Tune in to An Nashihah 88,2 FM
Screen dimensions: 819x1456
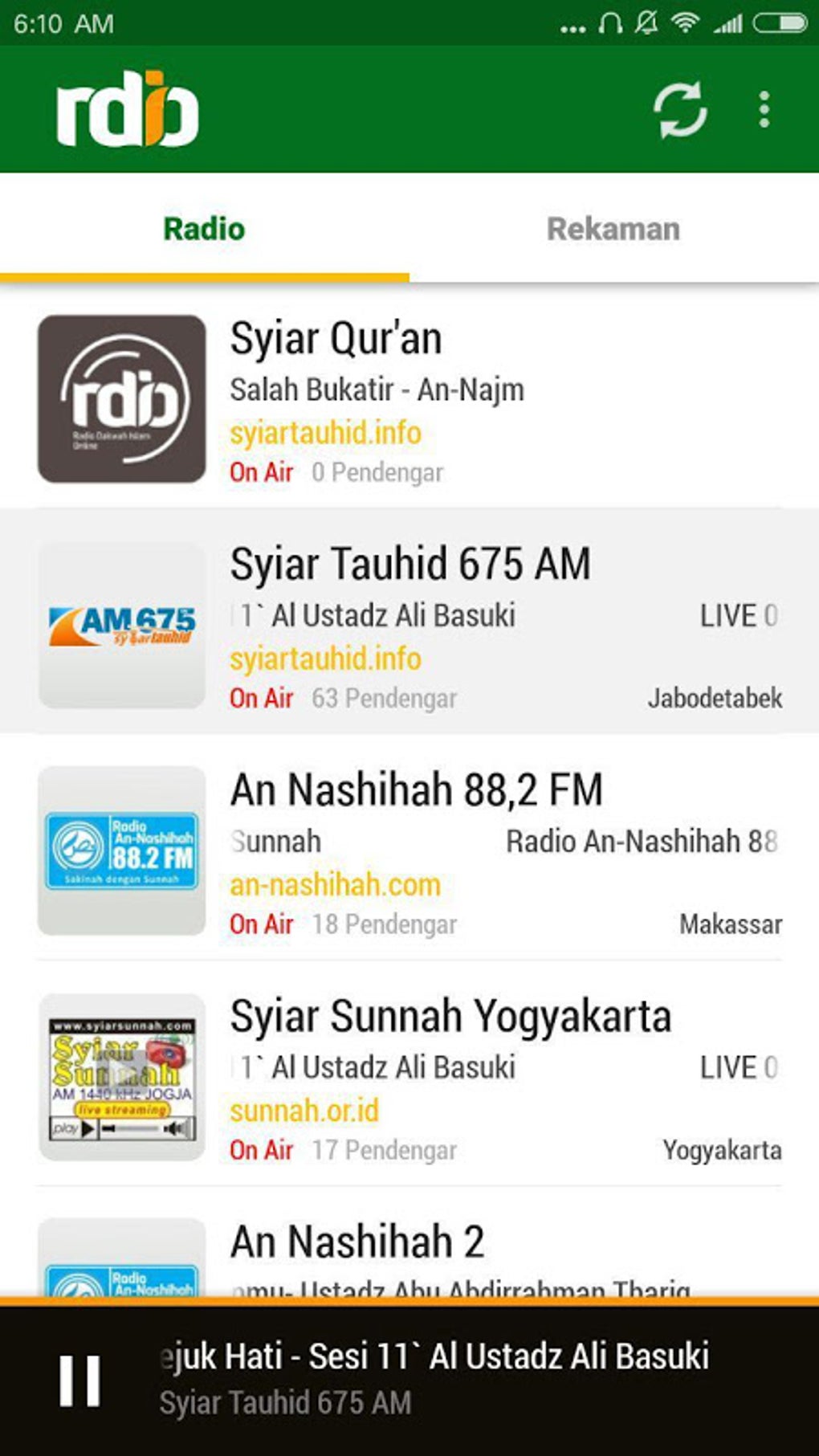pyautogui.click(x=409, y=847)
